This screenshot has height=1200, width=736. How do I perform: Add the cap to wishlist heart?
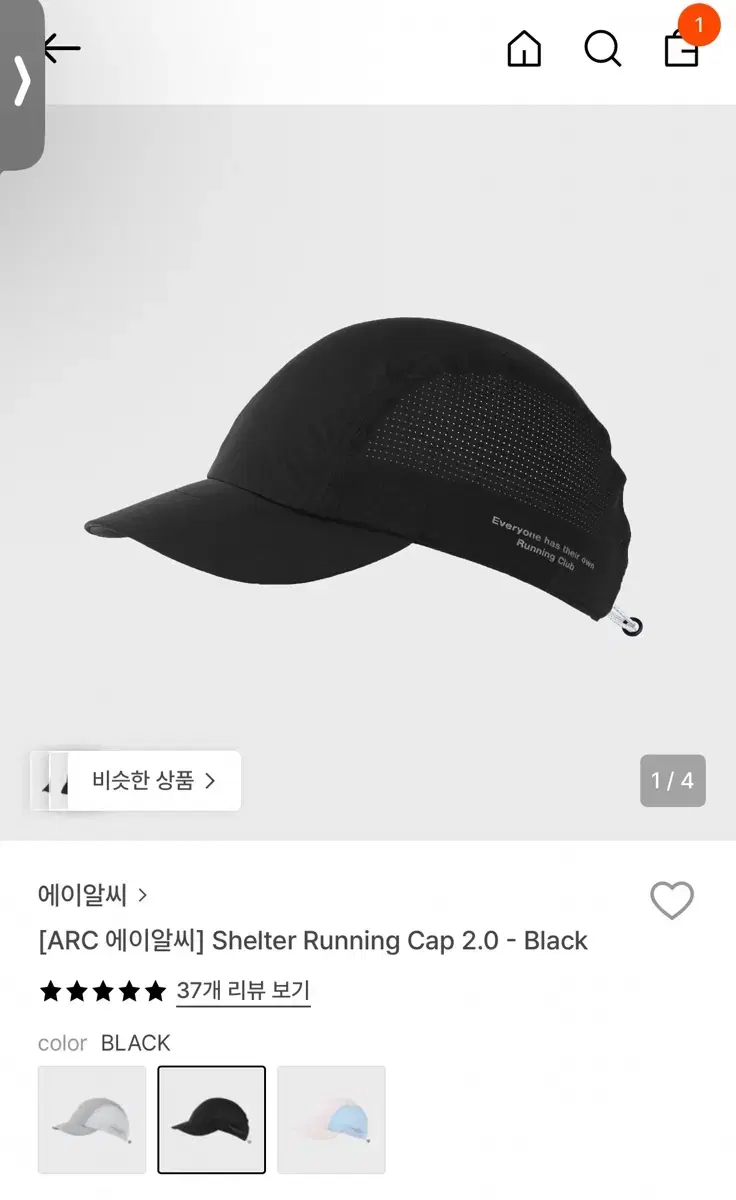pos(672,900)
